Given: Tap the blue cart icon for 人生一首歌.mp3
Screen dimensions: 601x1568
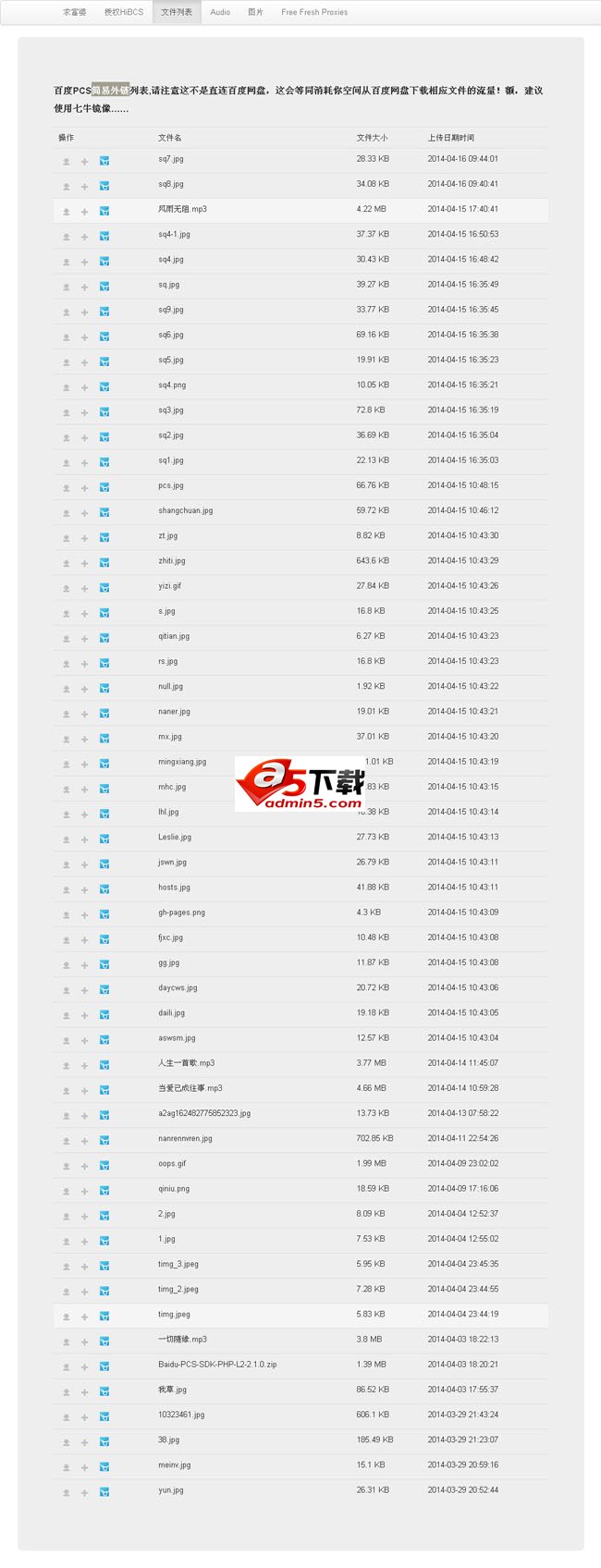Looking at the screenshot, I should click(104, 1065).
